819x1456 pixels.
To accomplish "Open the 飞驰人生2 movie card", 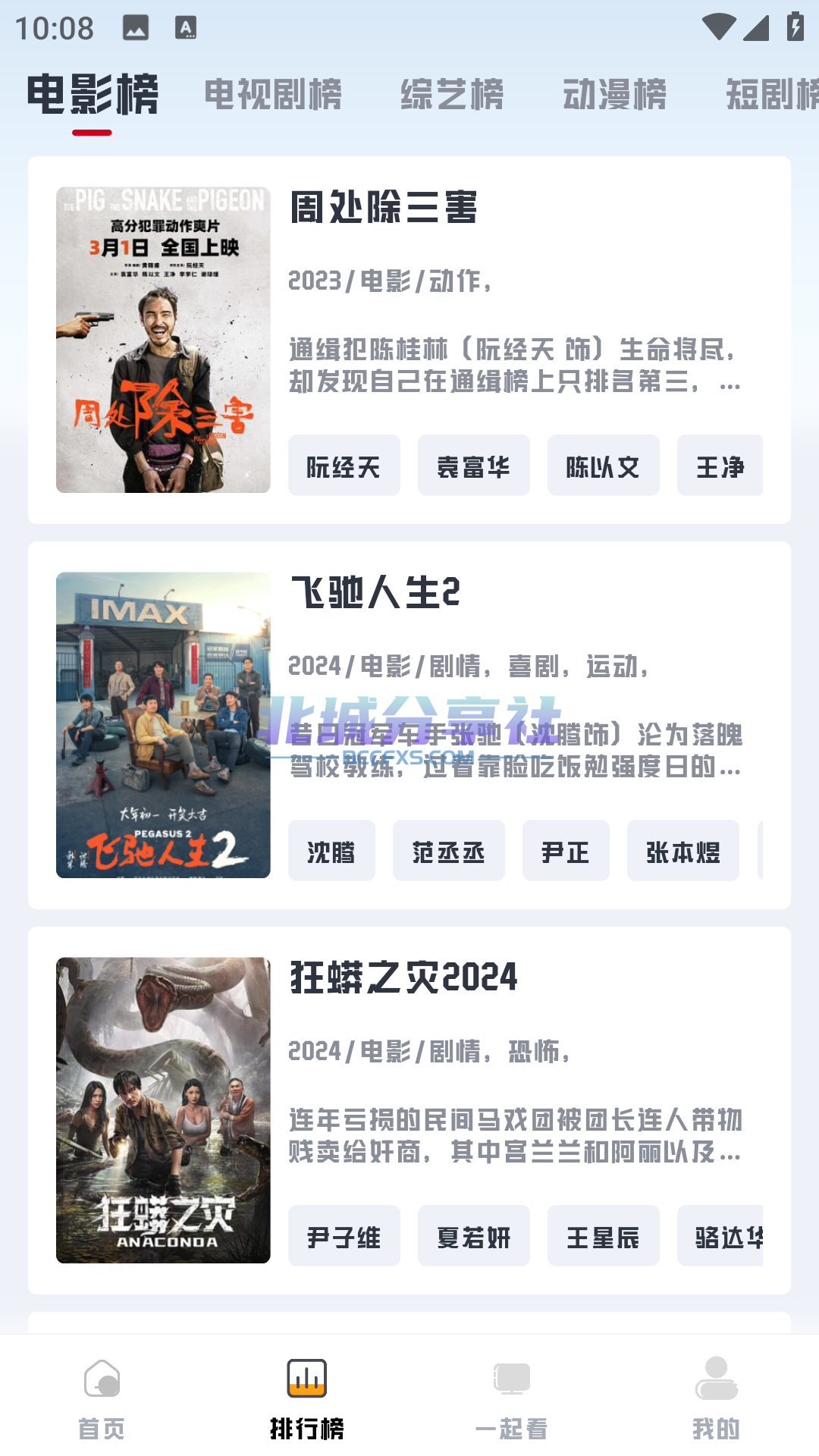I will pyautogui.click(x=409, y=725).
